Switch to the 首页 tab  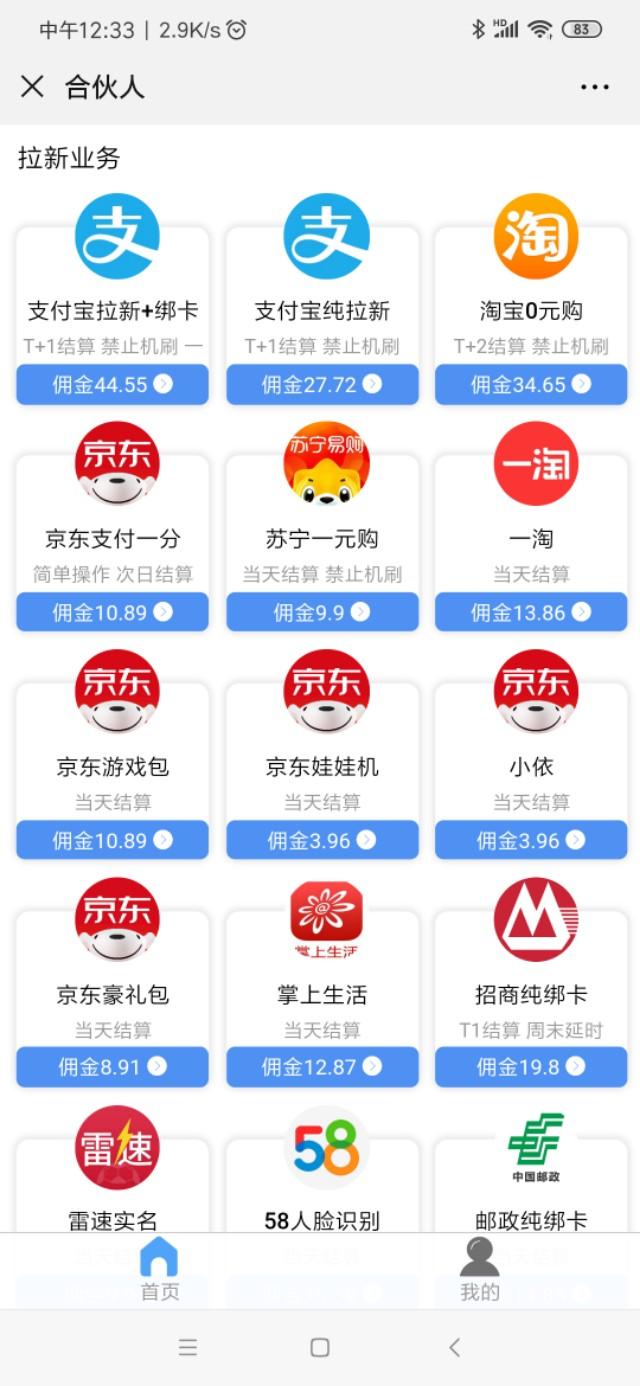point(159,1270)
